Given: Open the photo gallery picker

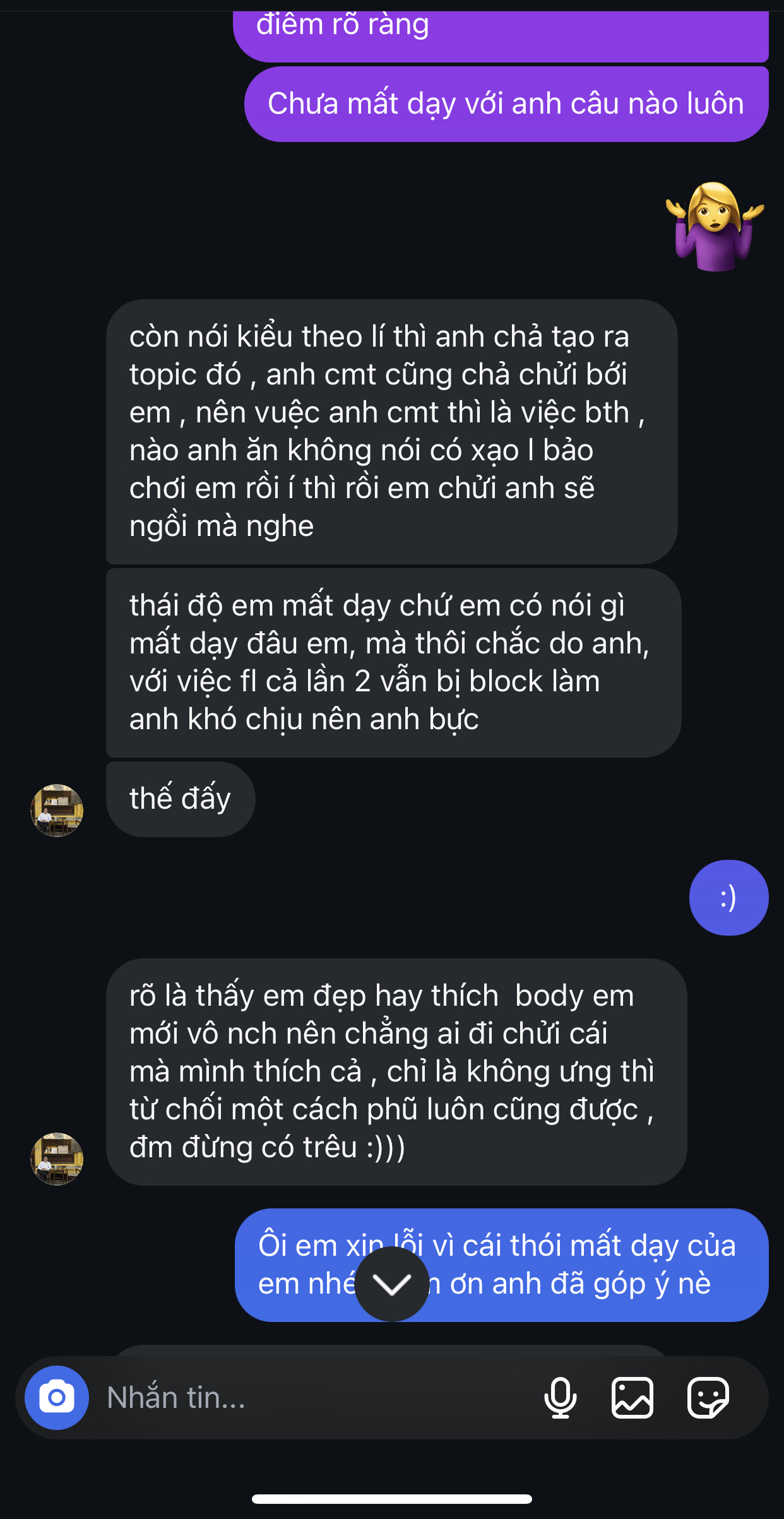Looking at the screenshot, I should pos(632,1397).
